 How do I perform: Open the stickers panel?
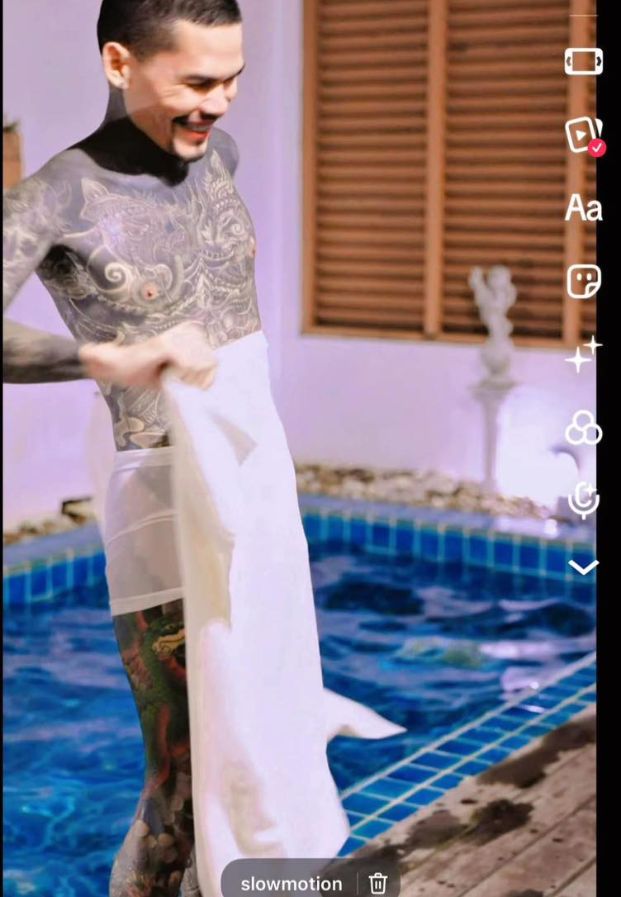point(583,281)
